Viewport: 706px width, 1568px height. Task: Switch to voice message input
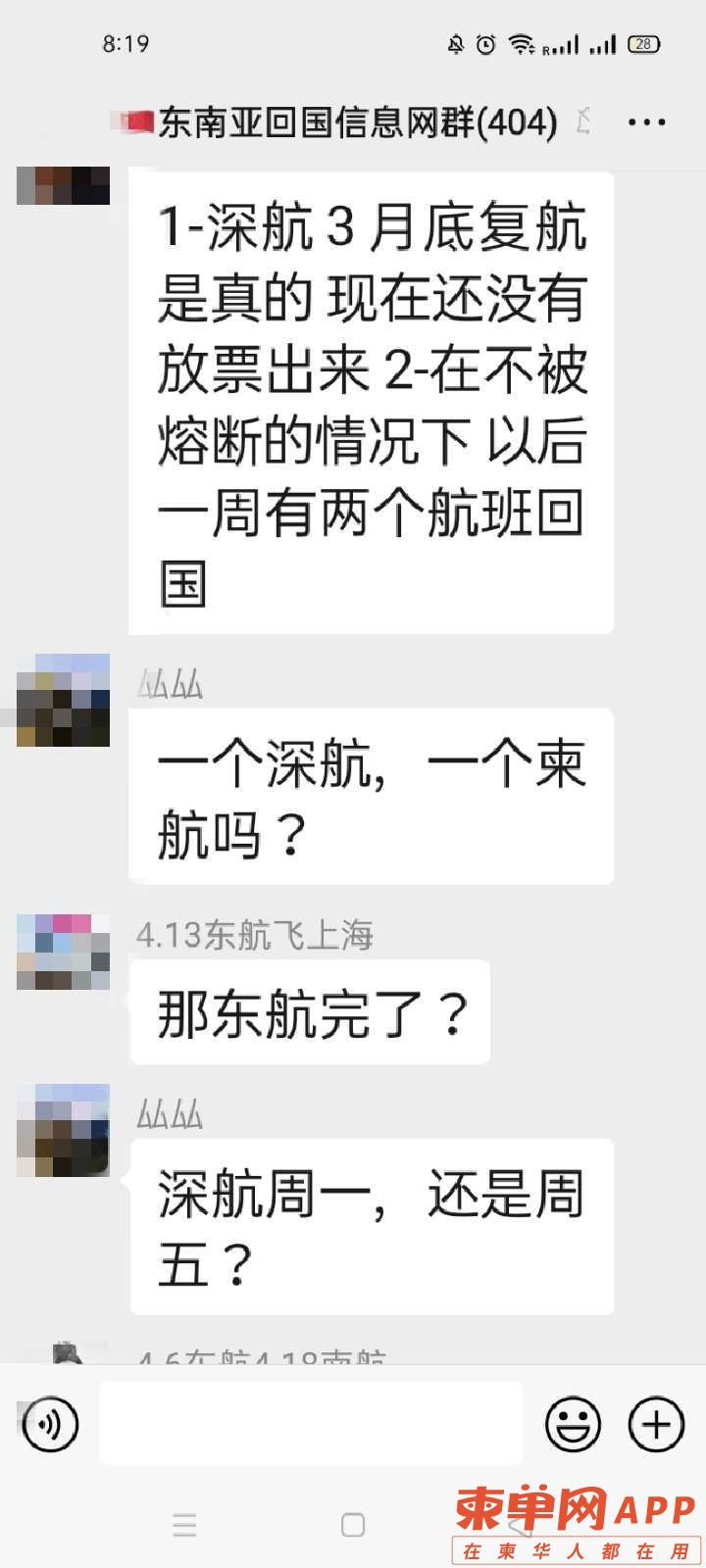(x=50, y=1424)
